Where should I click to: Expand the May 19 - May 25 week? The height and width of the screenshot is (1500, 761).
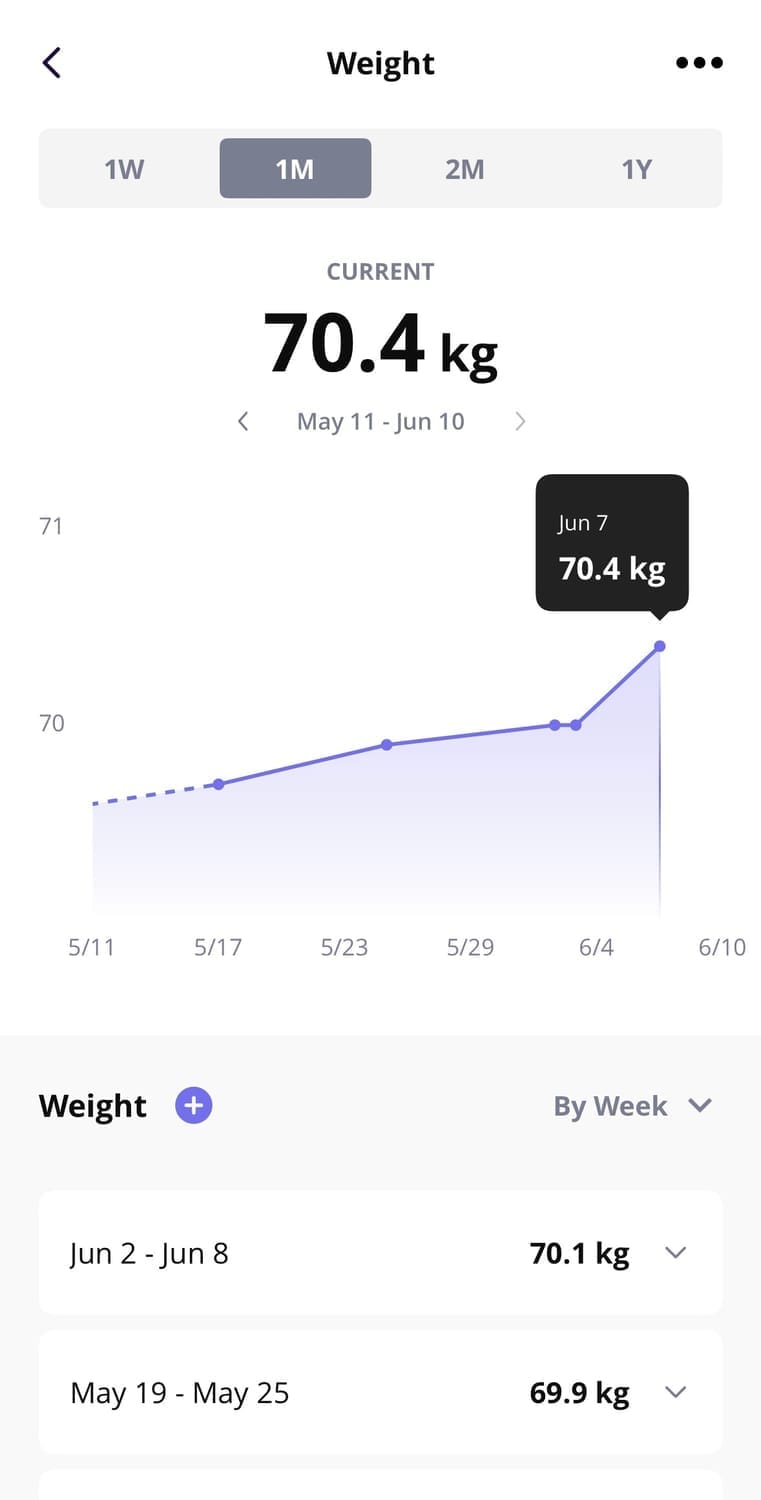point(380,1392)
